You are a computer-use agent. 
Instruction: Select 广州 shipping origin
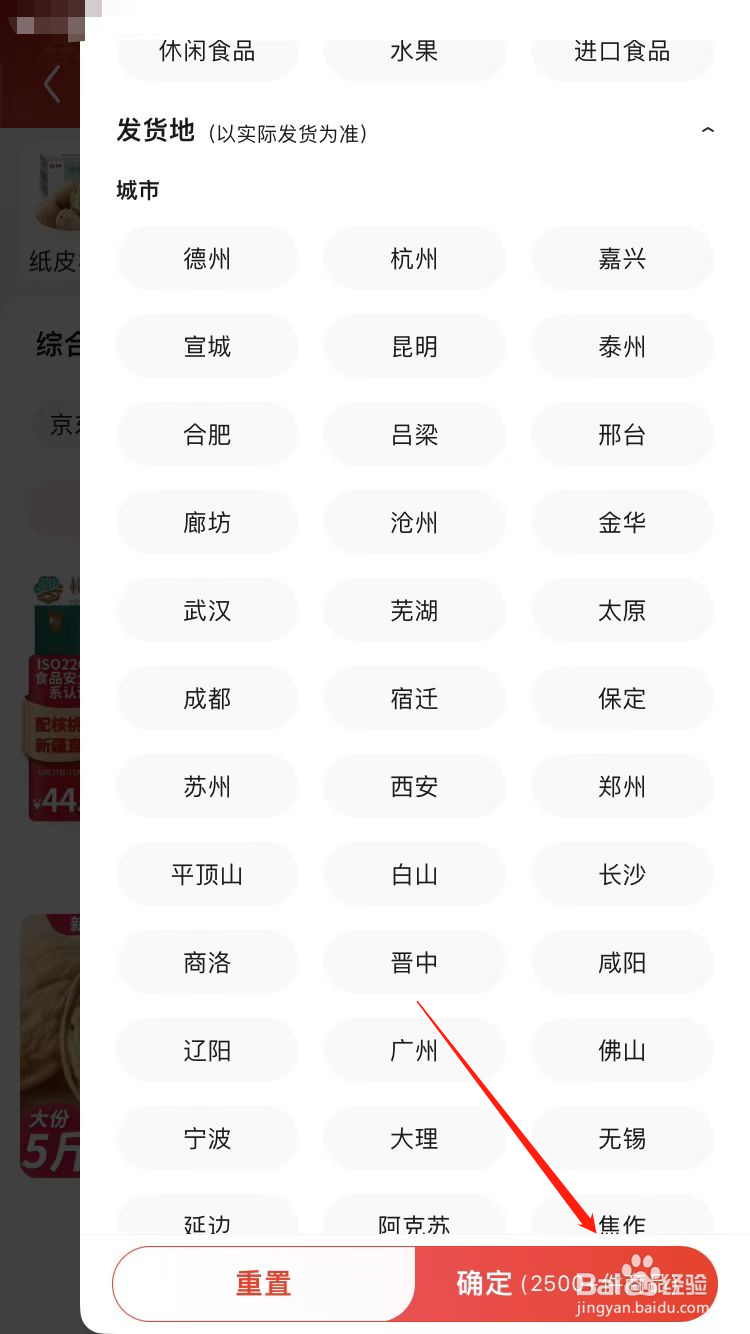414,1050
